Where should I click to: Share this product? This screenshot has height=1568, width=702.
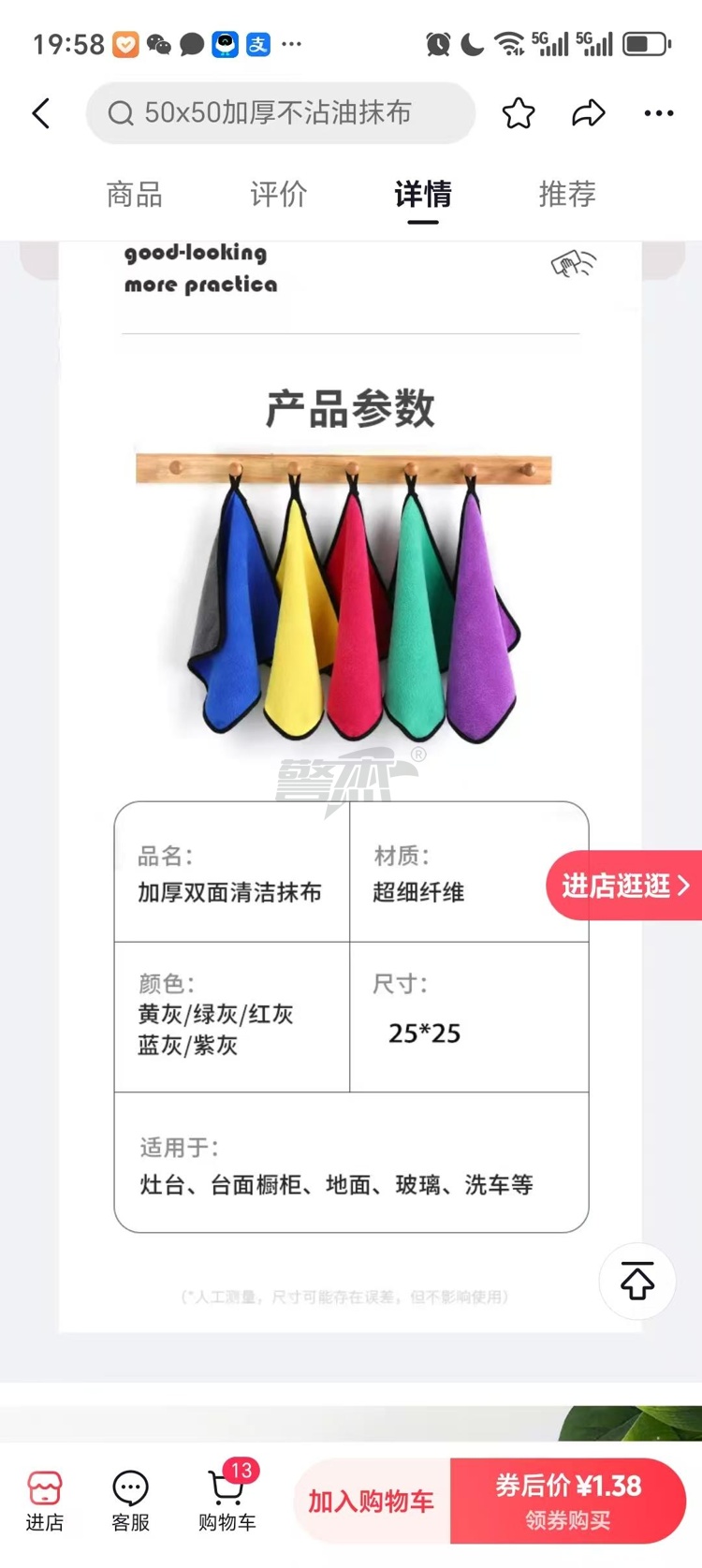pyautogui.click(x=588, y=113)
